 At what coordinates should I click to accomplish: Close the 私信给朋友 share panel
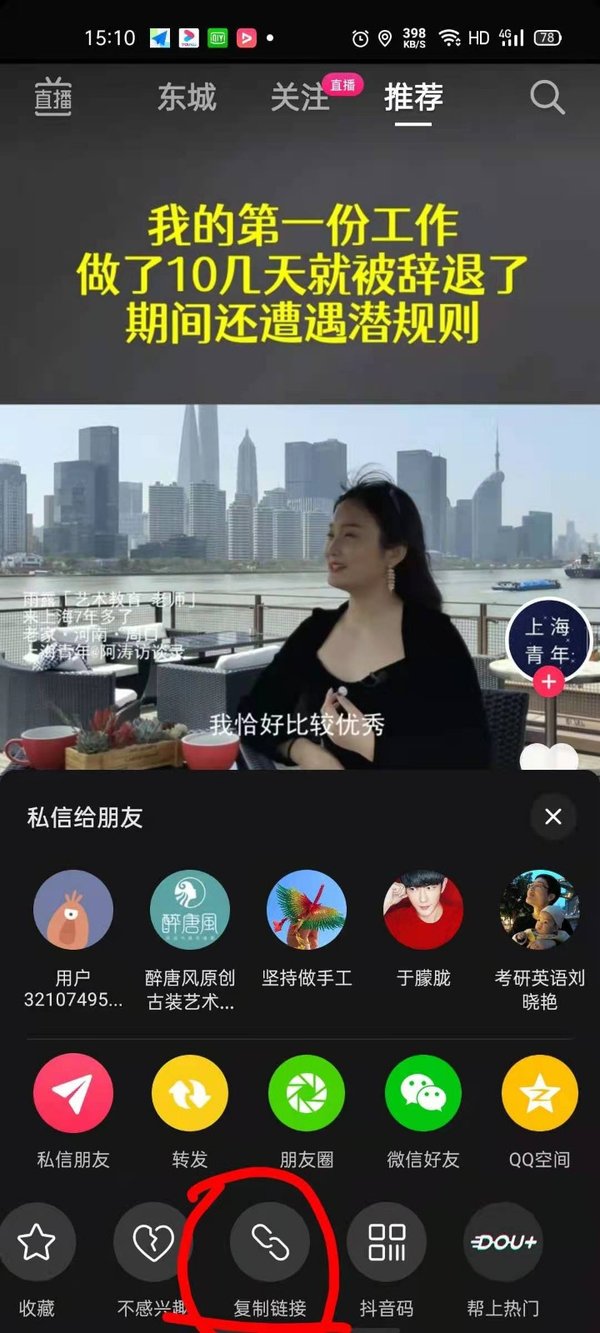point(553,817)
